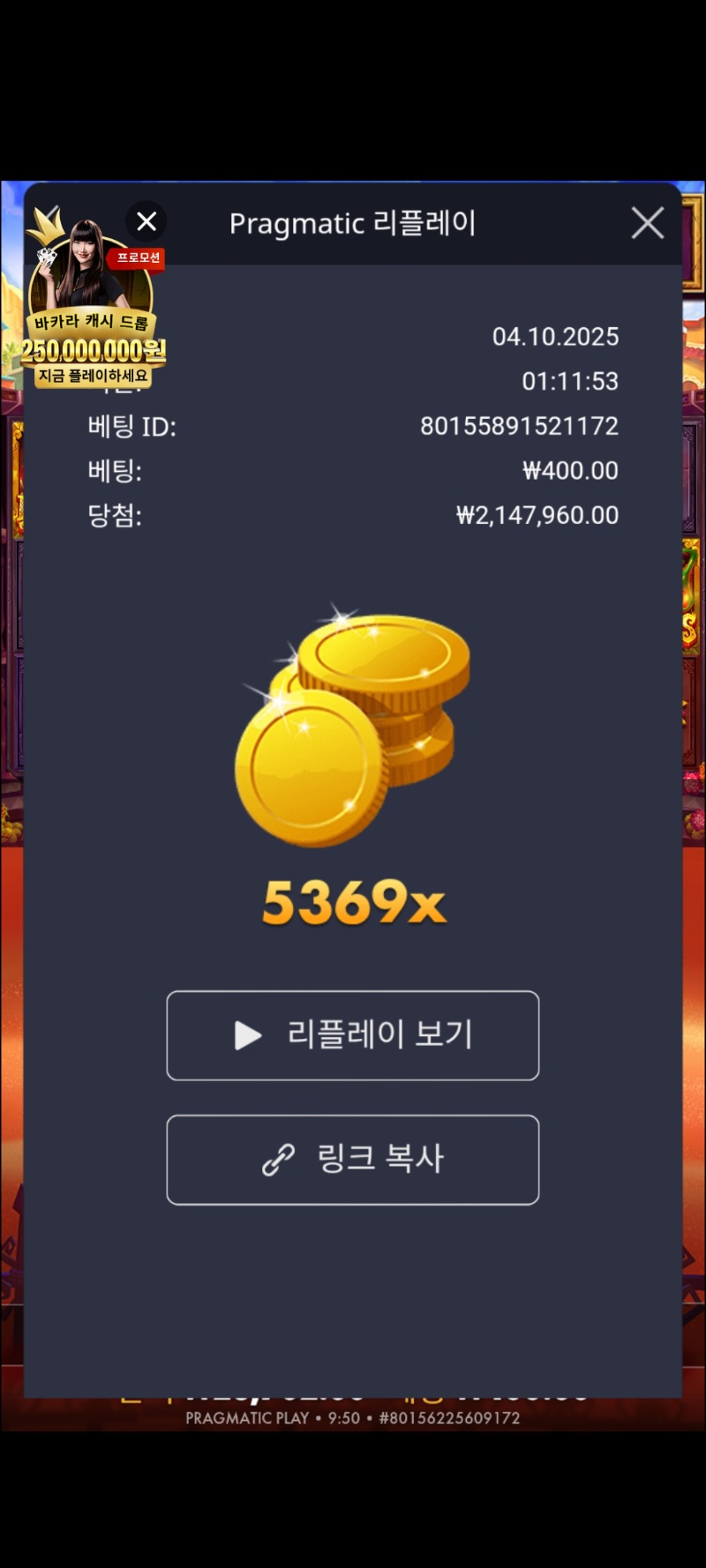The width and height of the screenshot is (706, 1568).
Task: Close the Pragmatic 리플레이 dialog
Action: [x=647, y=224]
